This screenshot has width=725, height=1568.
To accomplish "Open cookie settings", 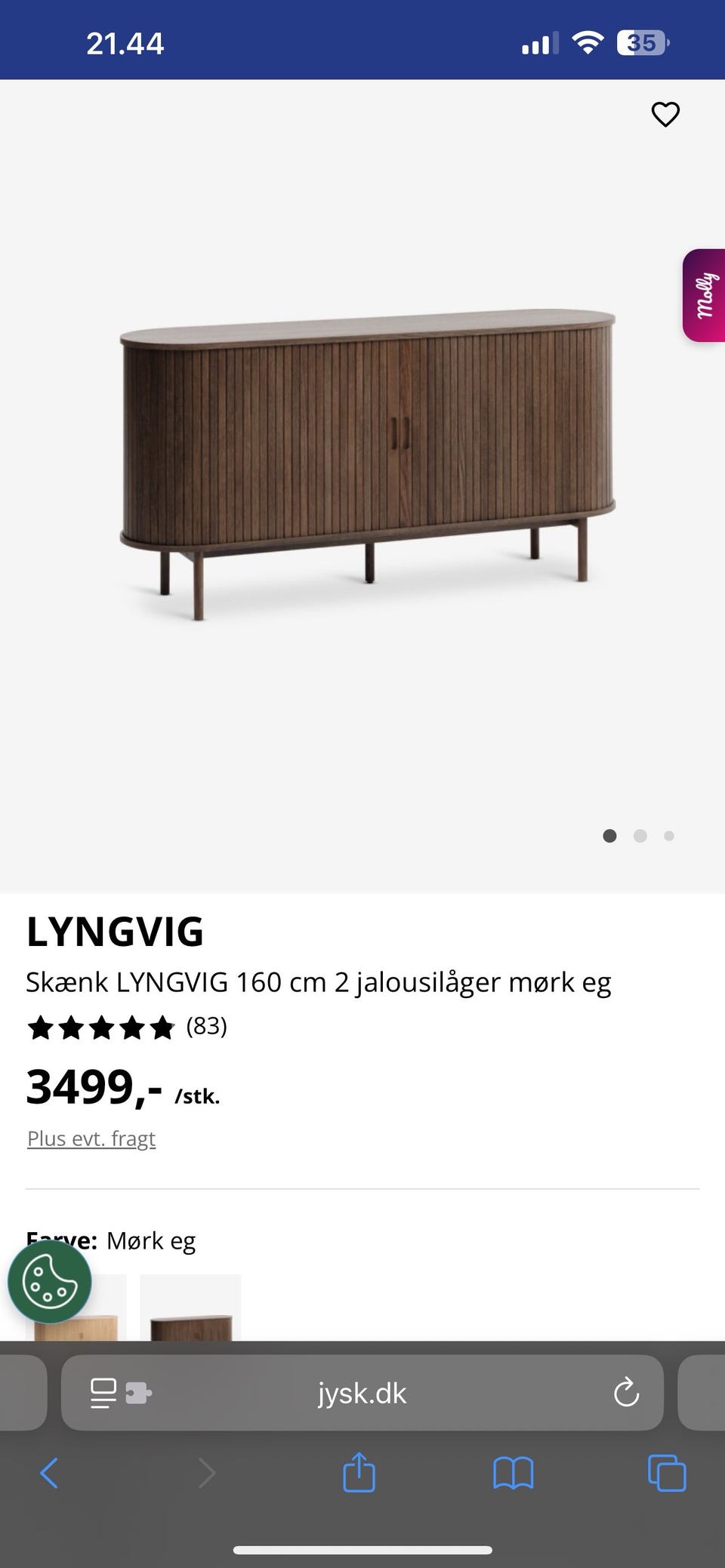I will point(50,1282).
